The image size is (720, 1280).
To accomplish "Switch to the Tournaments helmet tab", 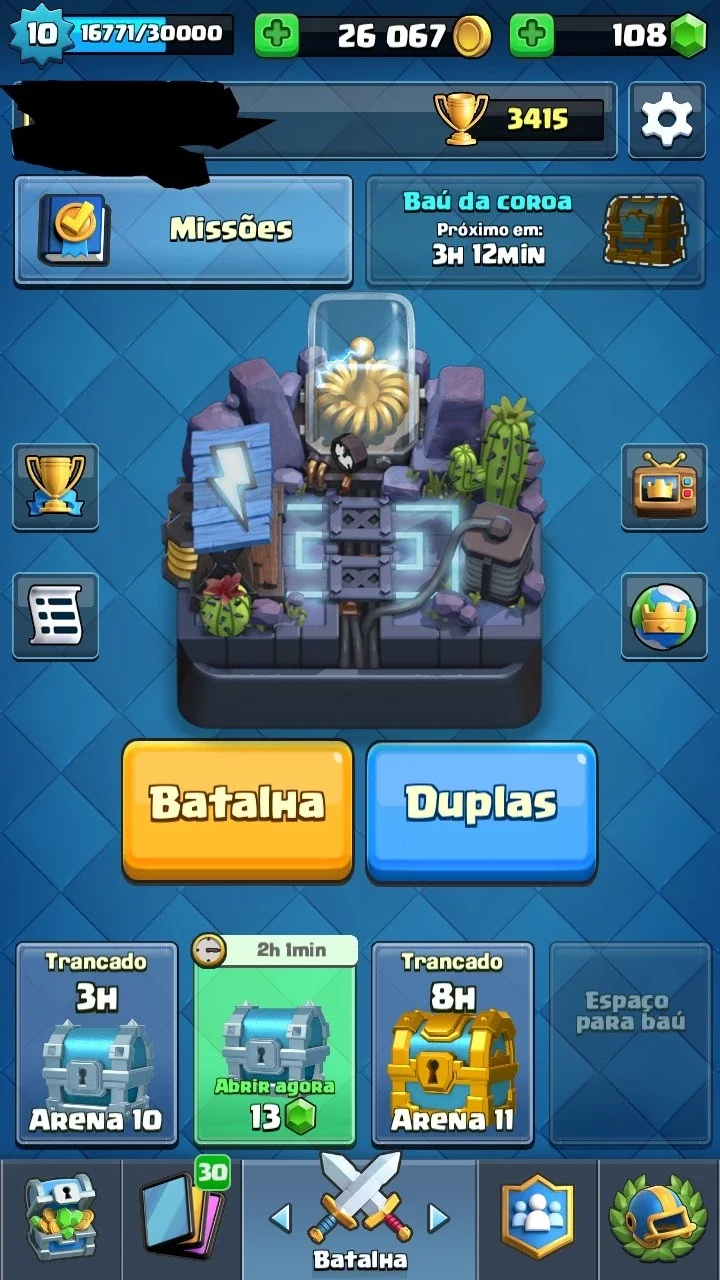I will click(658, 1218).
